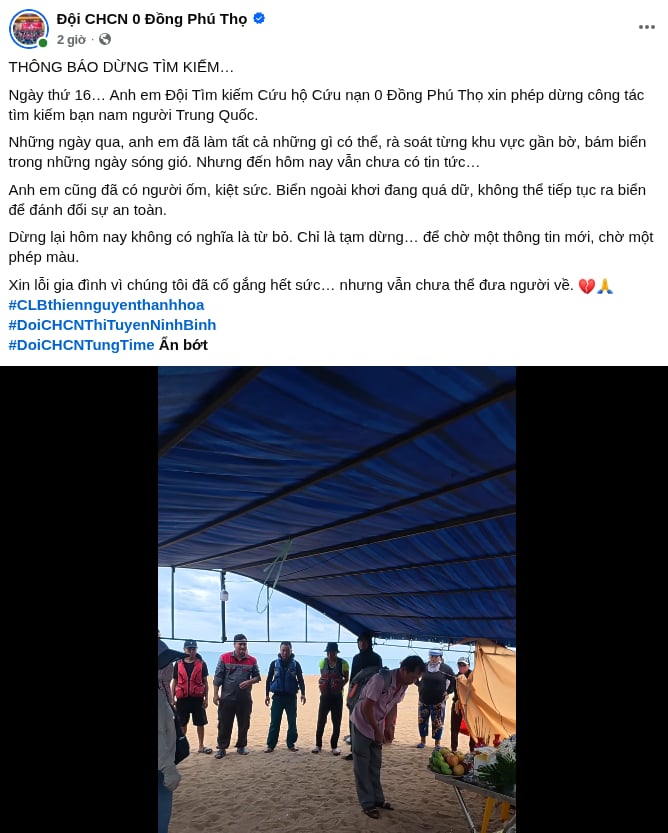The image size is (668, 833).
Task: Open hashtag #DoiCHCNTungTime
Action: click(81, 345)
